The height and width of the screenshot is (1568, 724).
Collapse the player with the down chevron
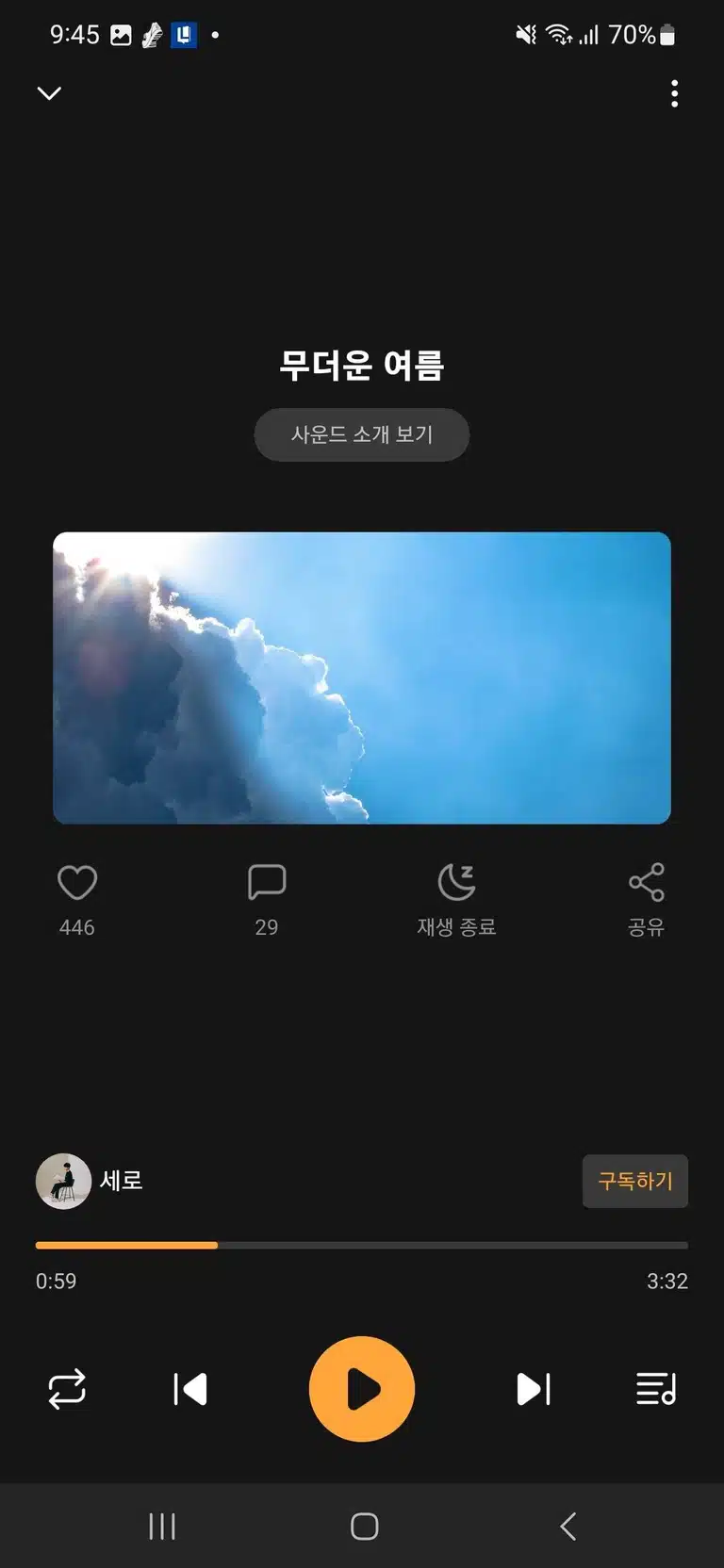[49, 93]
